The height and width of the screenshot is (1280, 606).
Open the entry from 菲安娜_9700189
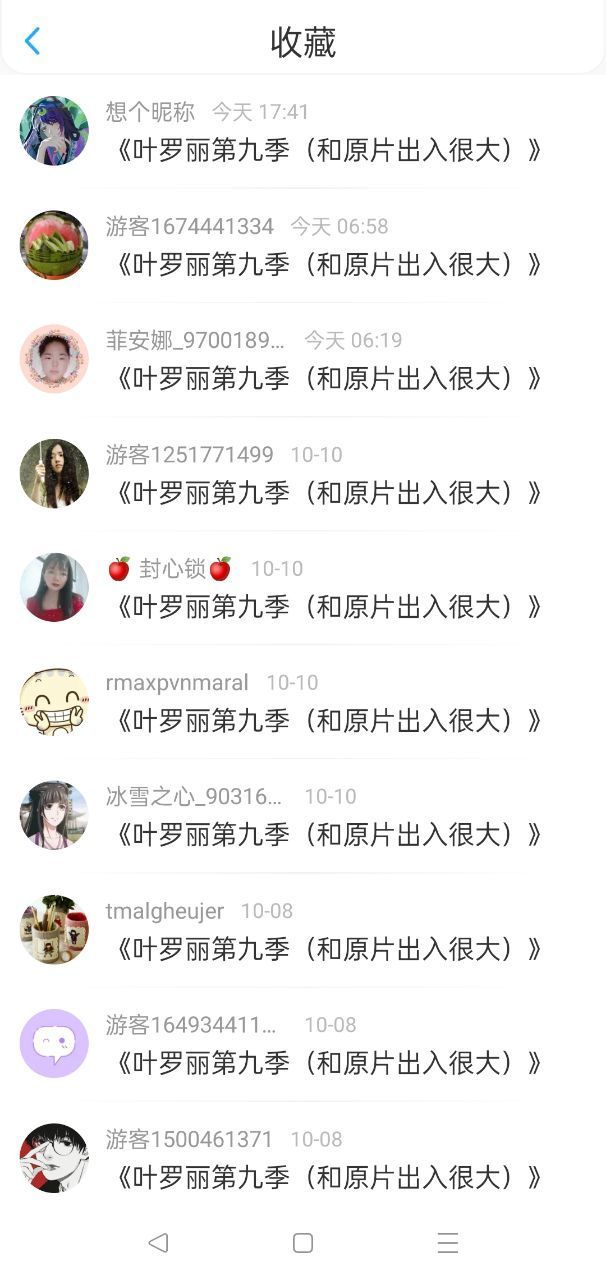click(328, 378)
